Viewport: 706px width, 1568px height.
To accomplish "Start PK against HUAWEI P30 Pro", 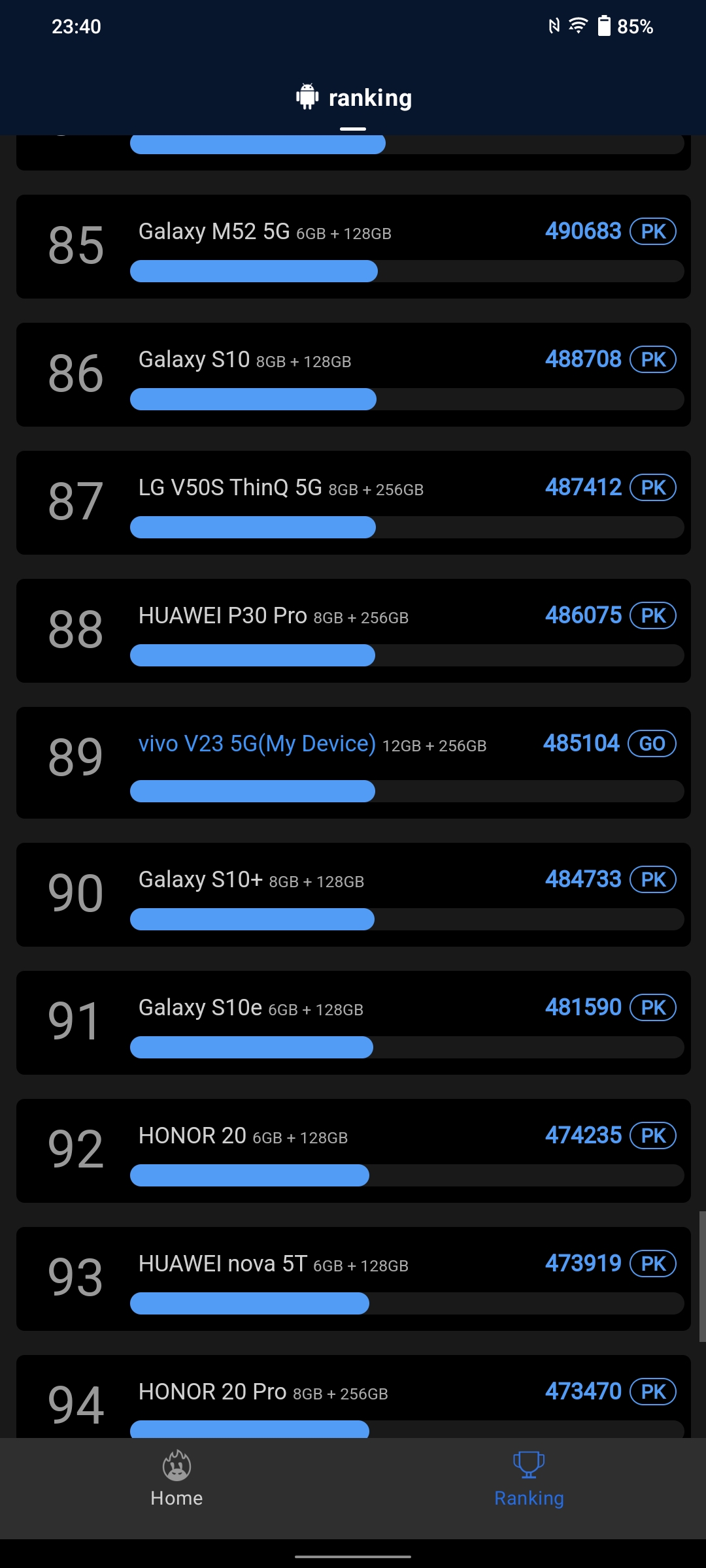I will 652,616.
